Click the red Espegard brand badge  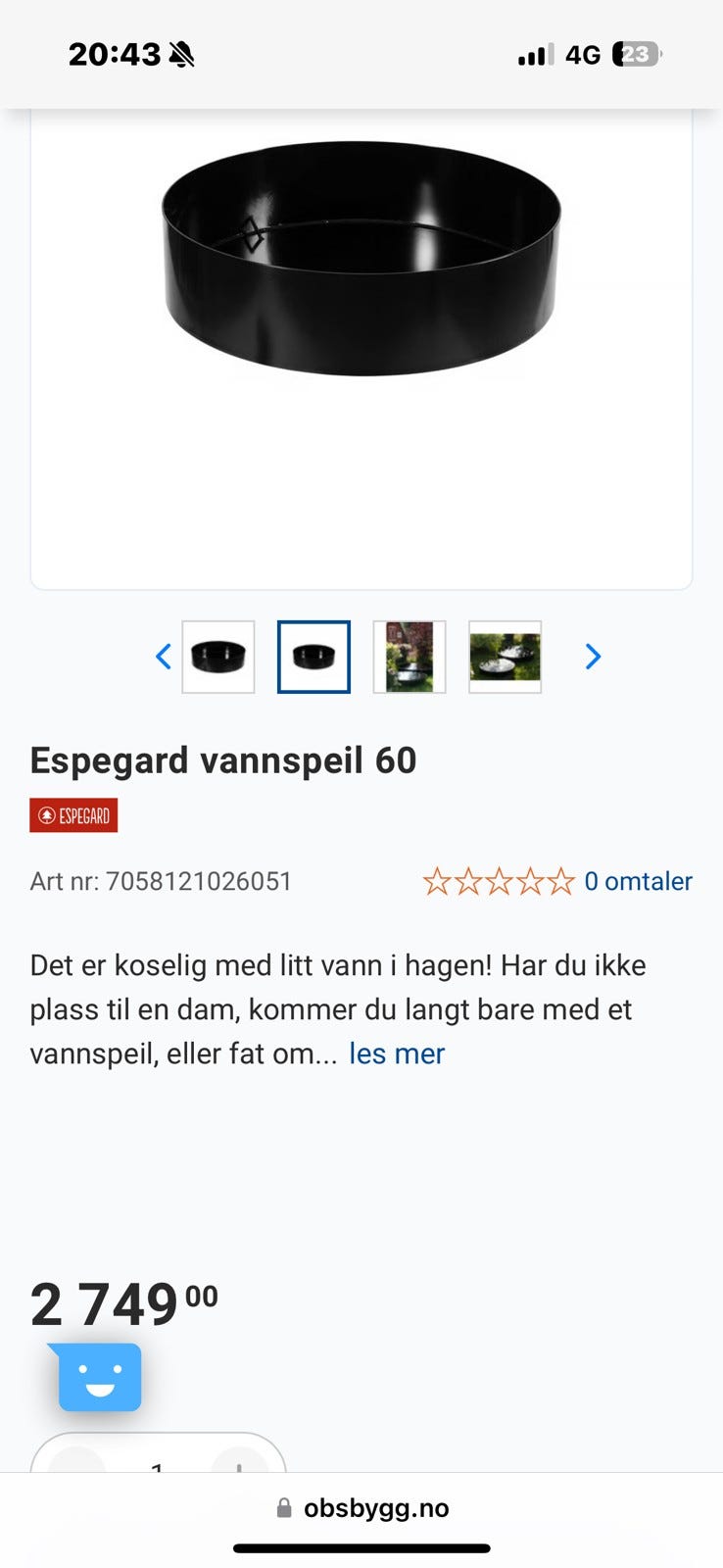73,814
